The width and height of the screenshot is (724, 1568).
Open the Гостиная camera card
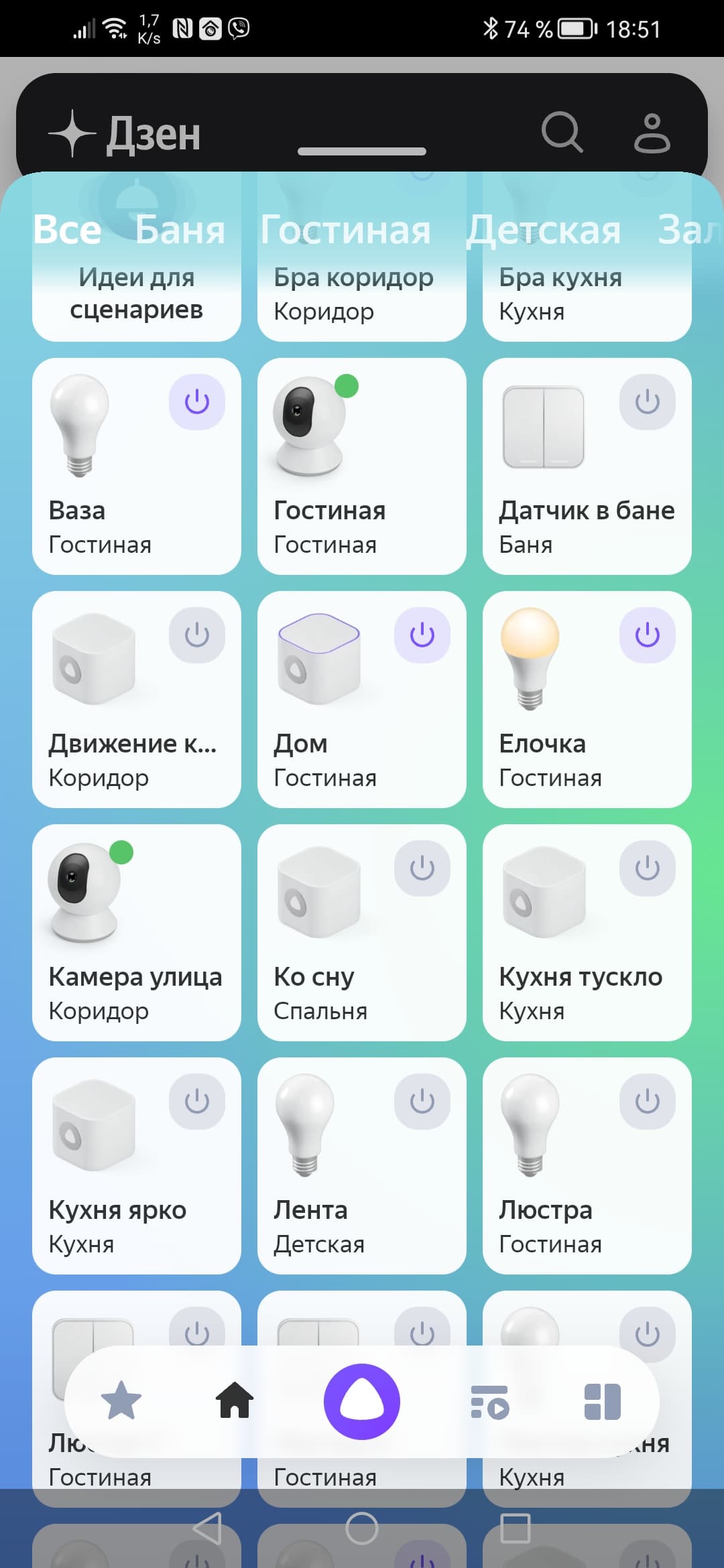tap(361, 466)
